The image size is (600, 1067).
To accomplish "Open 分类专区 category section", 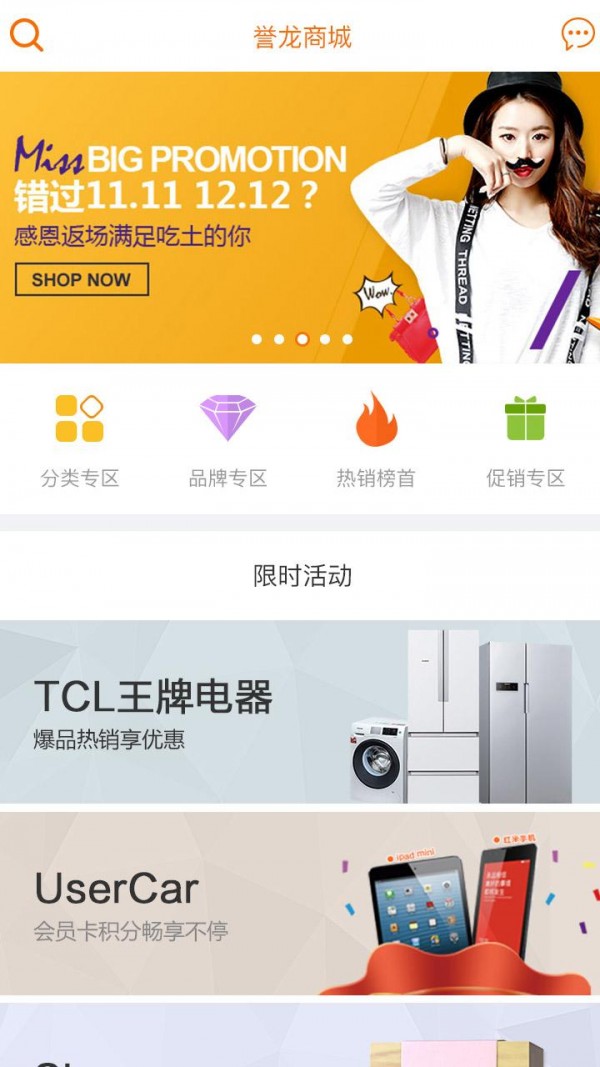I will 80,440.
